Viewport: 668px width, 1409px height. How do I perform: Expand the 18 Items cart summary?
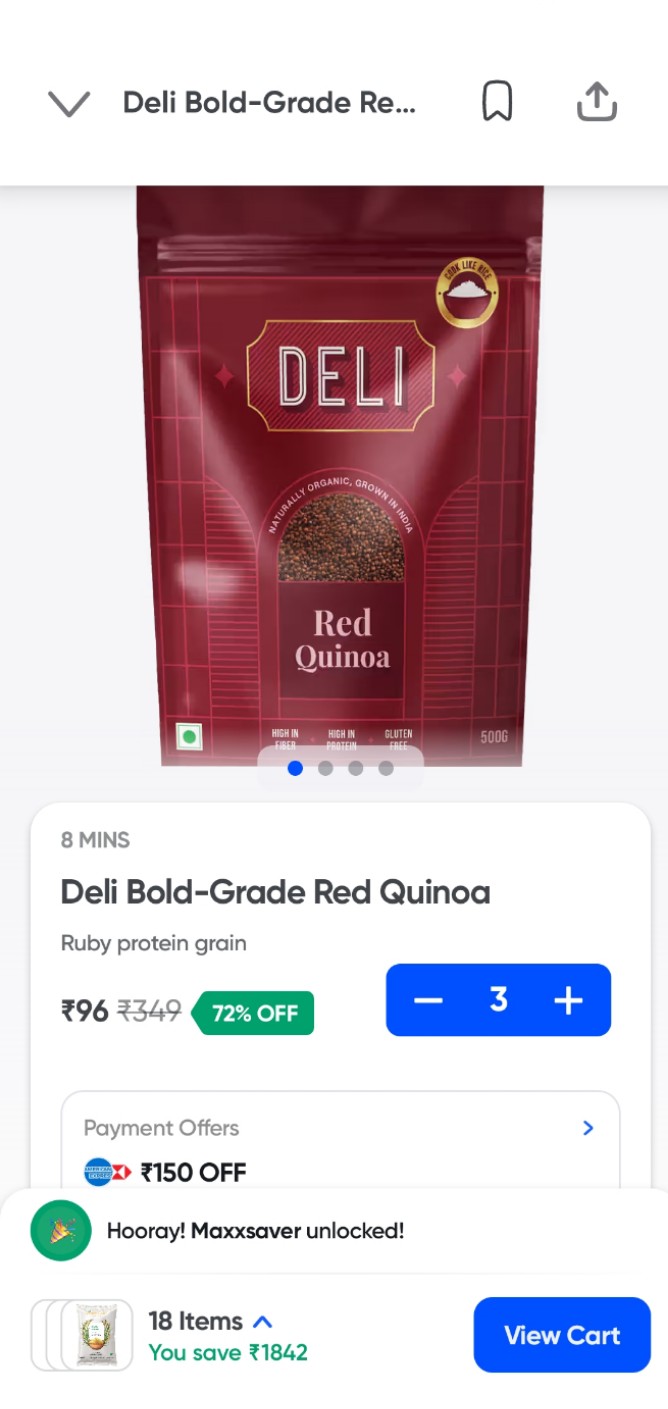(263, 1321)
